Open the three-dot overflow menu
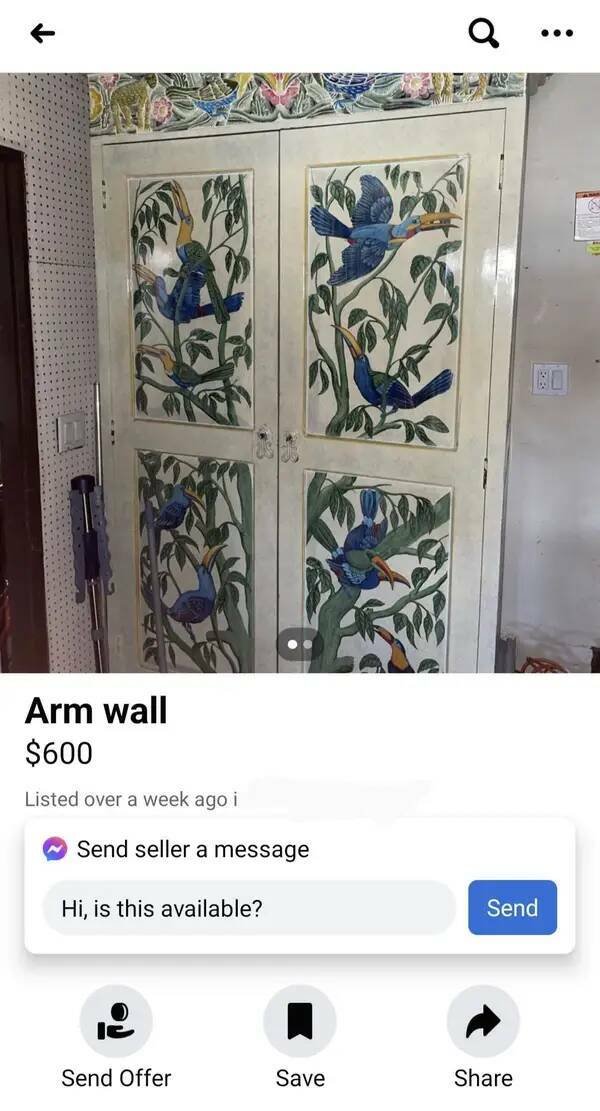The image size is (600, 1111). 556,34
